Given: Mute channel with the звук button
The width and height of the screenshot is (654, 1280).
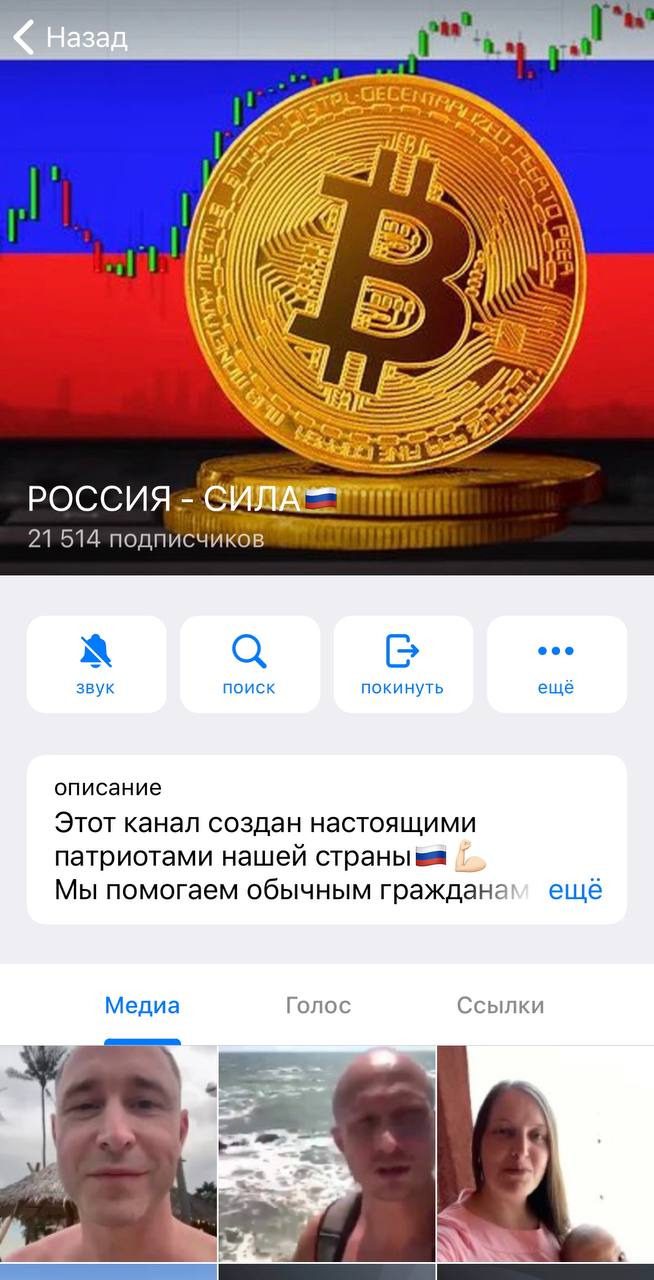Looking at the screenshot, I should [x=96, y=664].
